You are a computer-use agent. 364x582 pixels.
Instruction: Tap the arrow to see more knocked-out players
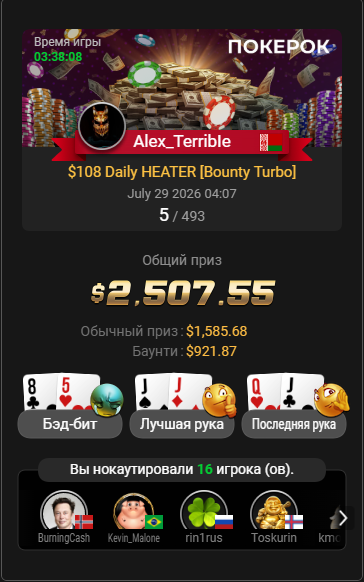pos(343,518)
